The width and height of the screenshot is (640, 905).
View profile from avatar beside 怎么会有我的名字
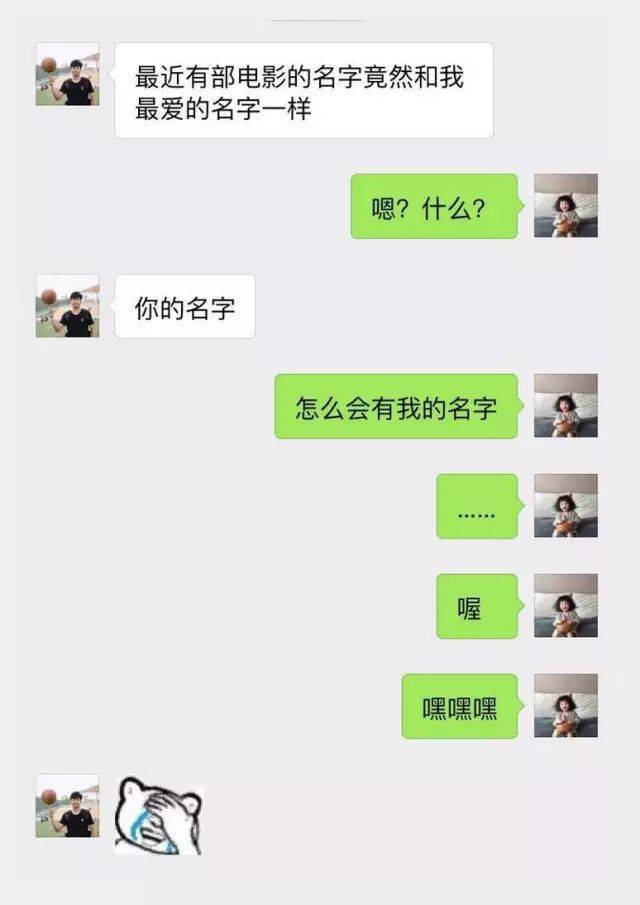pos(565,406)
